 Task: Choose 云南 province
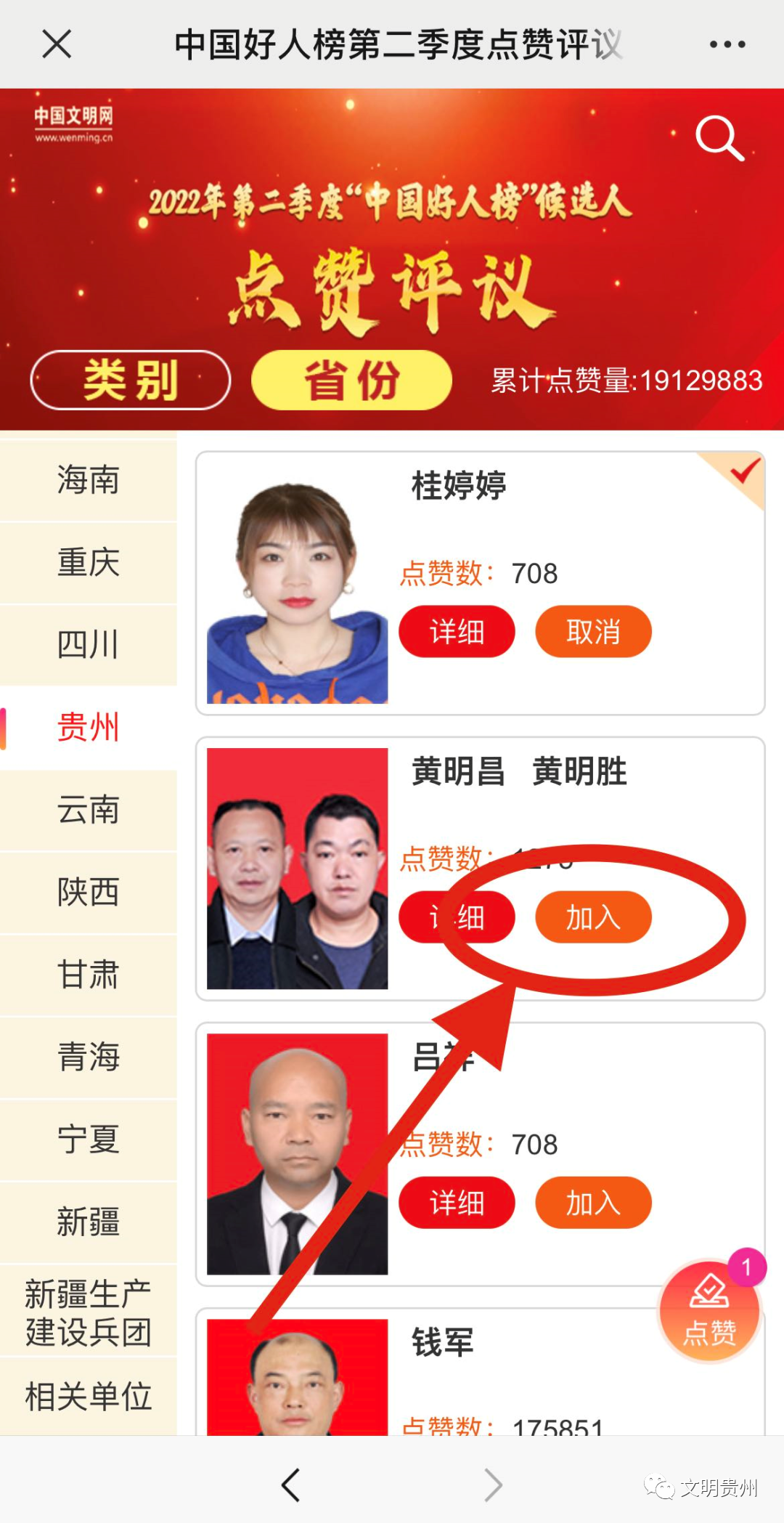[88, 809]
